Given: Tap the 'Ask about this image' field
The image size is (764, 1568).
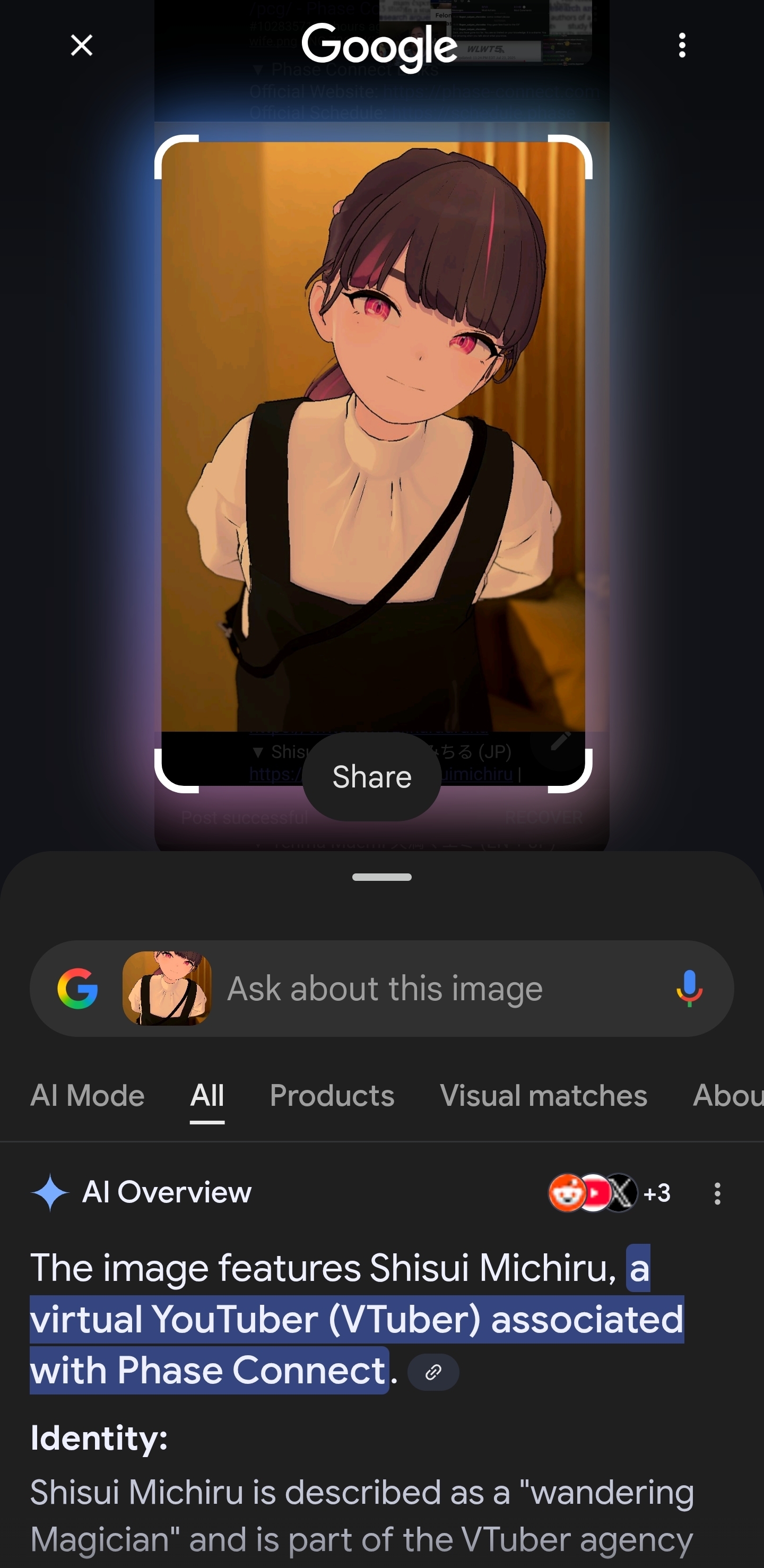Looking at the screenshot, I should point(438,989).
